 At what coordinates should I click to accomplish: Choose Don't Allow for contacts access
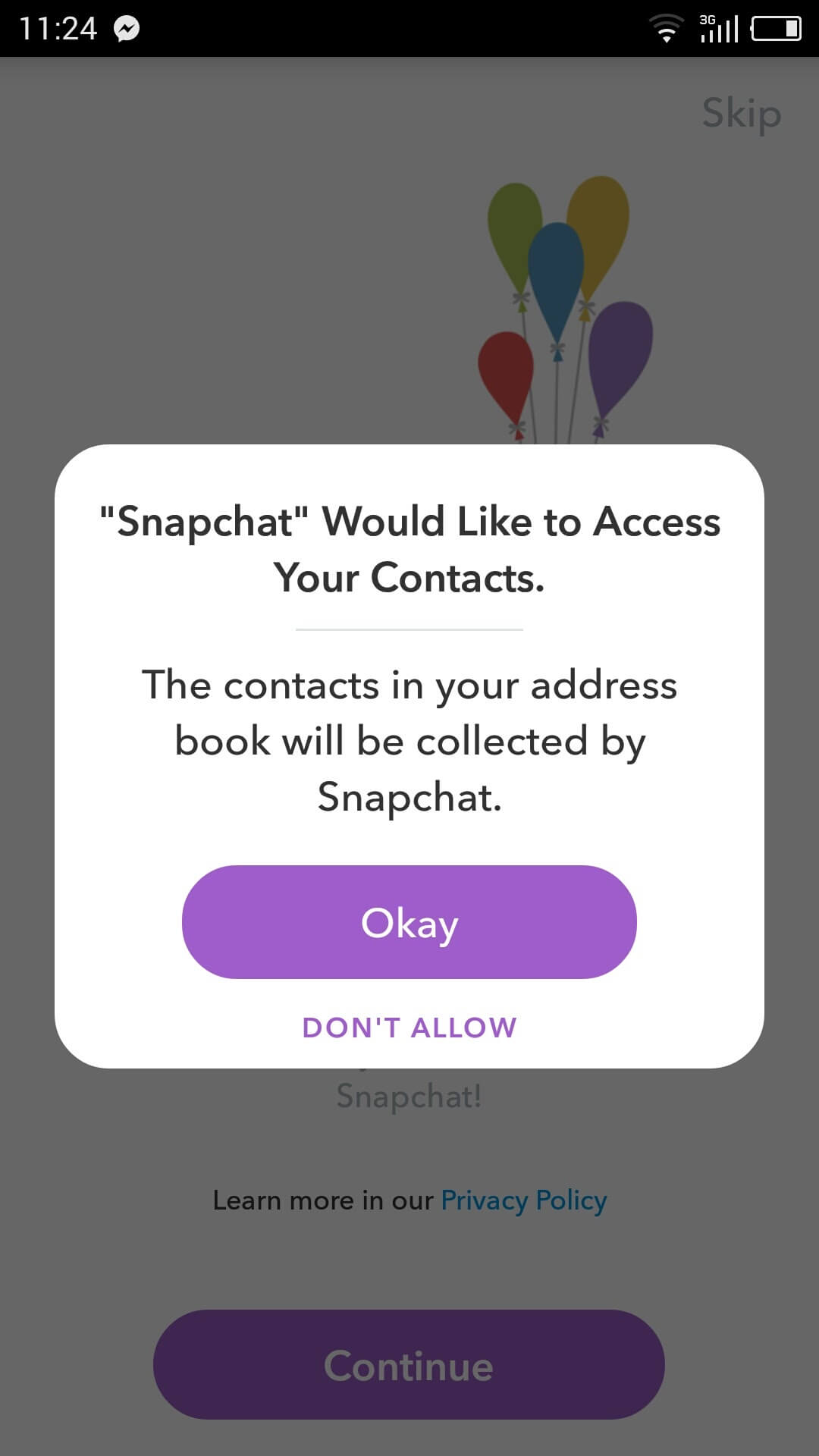(409, 1028)
